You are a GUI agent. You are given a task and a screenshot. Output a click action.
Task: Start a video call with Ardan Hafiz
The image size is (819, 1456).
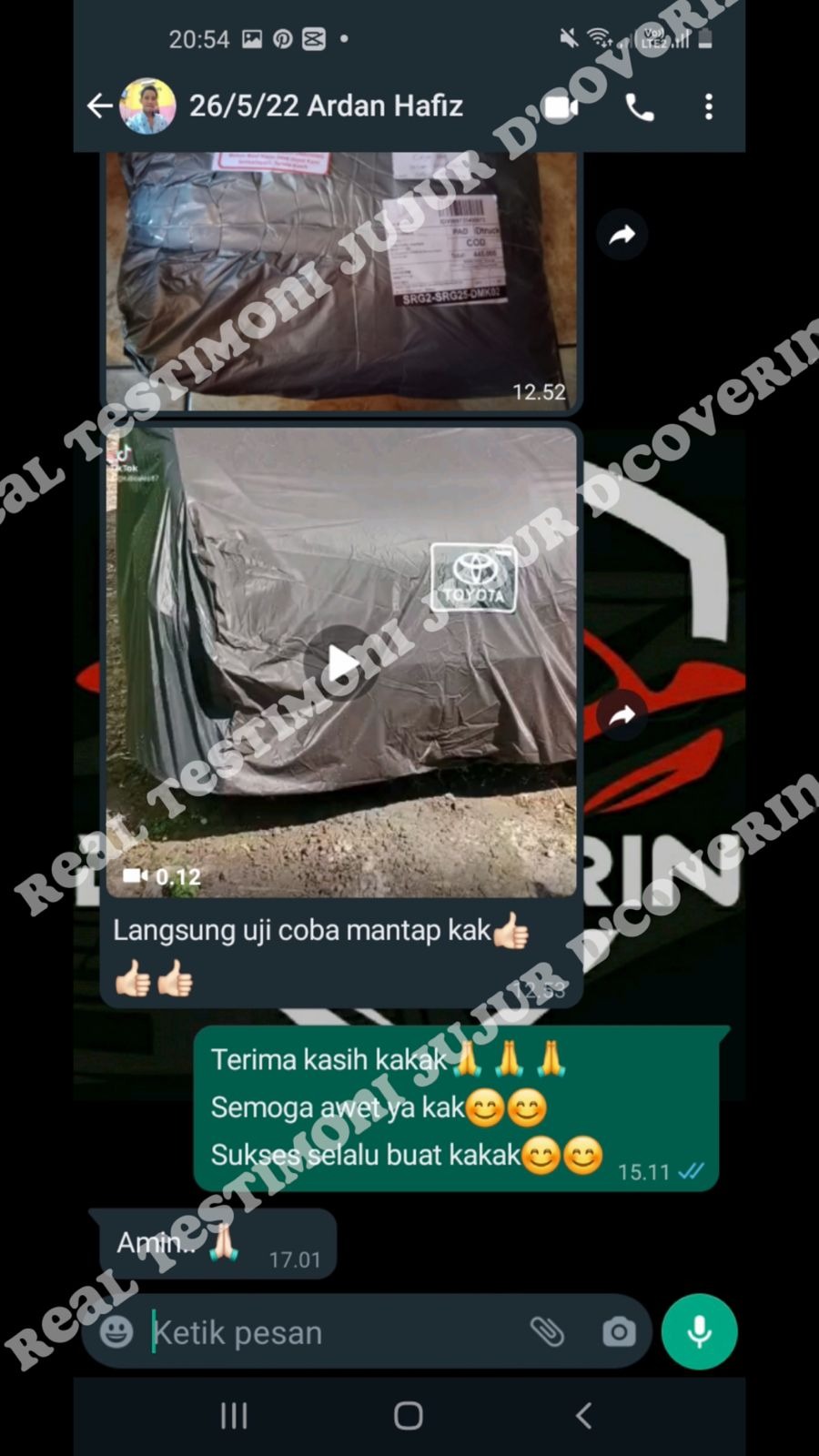coord(560,107)
